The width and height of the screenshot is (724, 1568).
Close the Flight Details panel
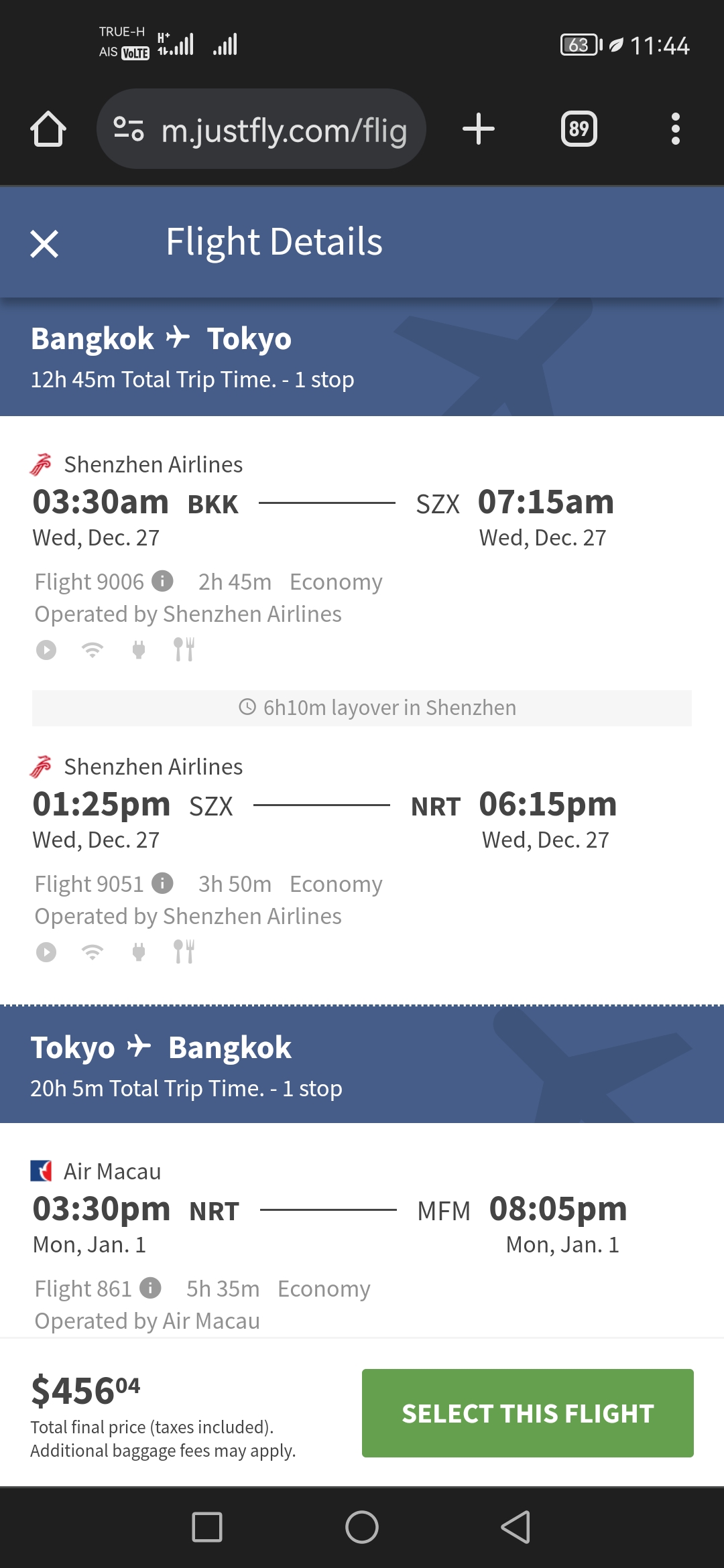(x=44, y=243)
